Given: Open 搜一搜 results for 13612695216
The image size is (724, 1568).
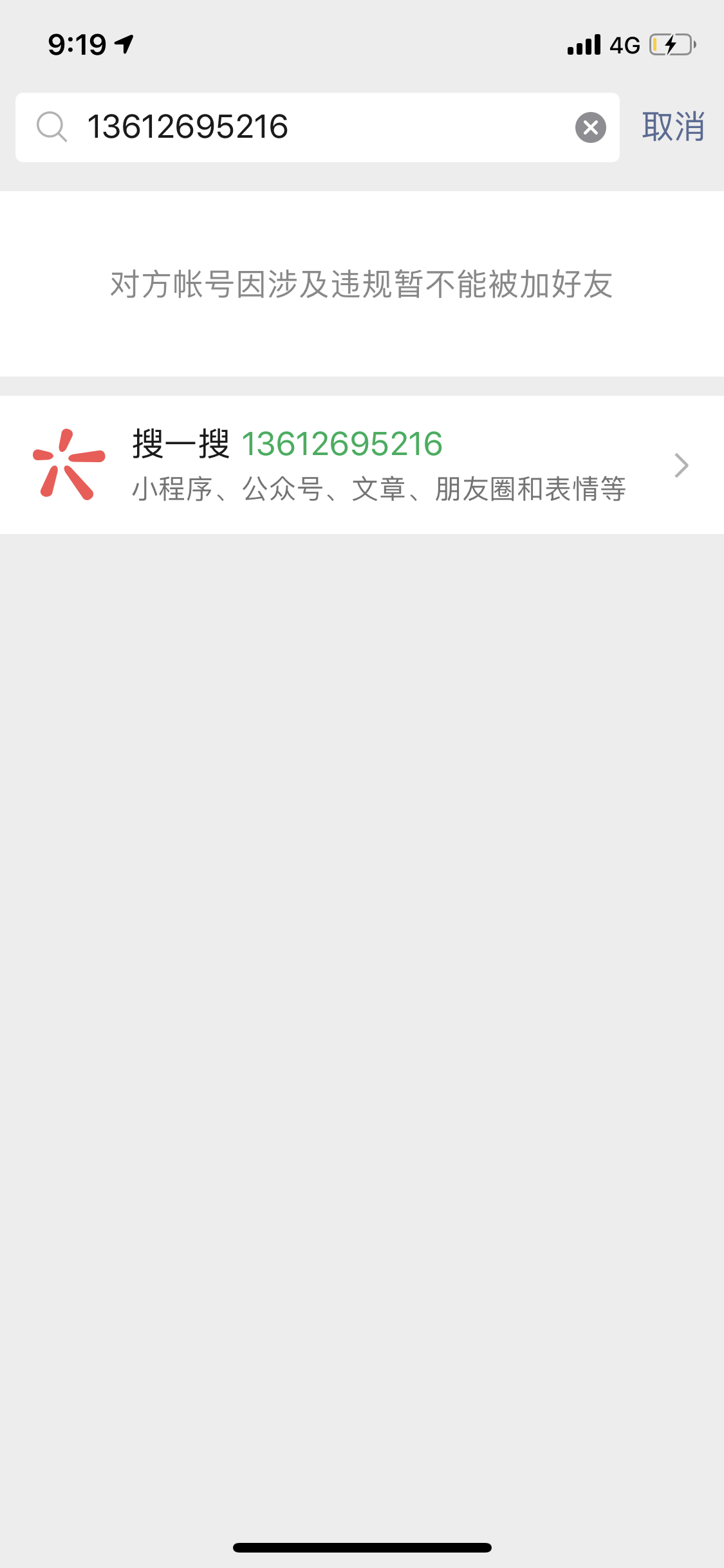Looking at the screenshot, I should point(362,465).
